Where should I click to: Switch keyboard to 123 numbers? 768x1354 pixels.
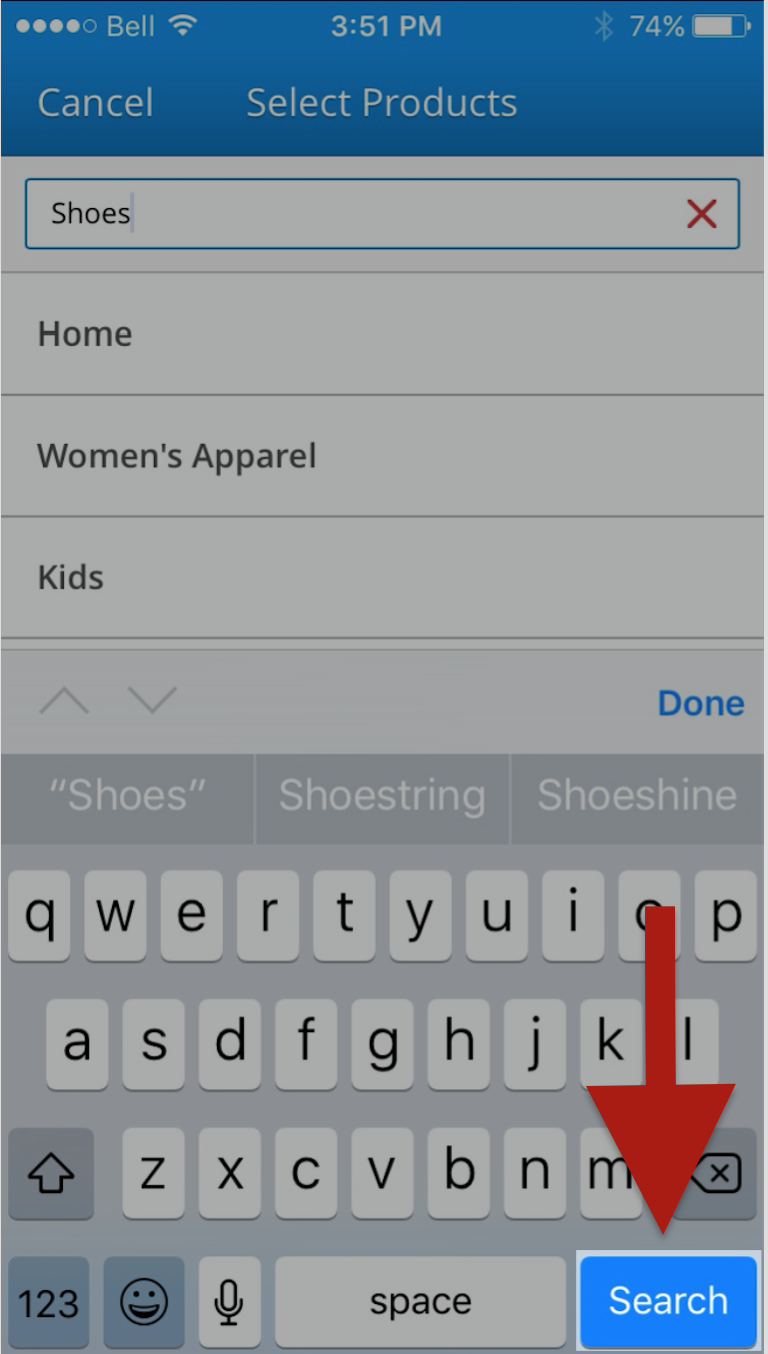click(48, 1303)
